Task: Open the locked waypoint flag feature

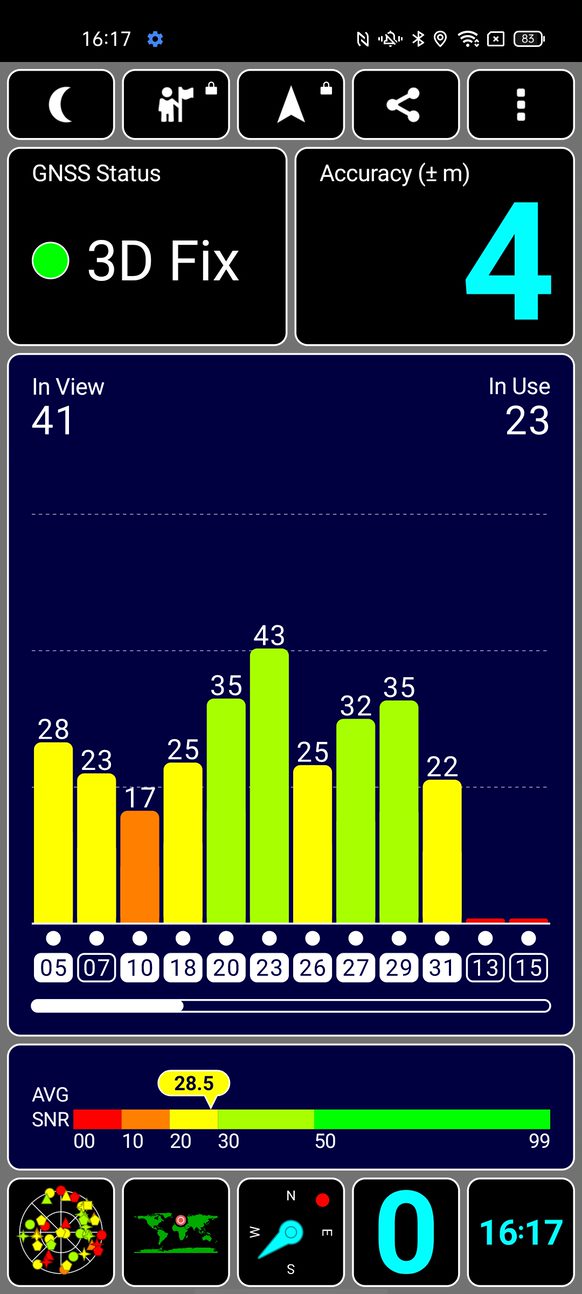Action: pyautogui.click(x=176, y=104)
